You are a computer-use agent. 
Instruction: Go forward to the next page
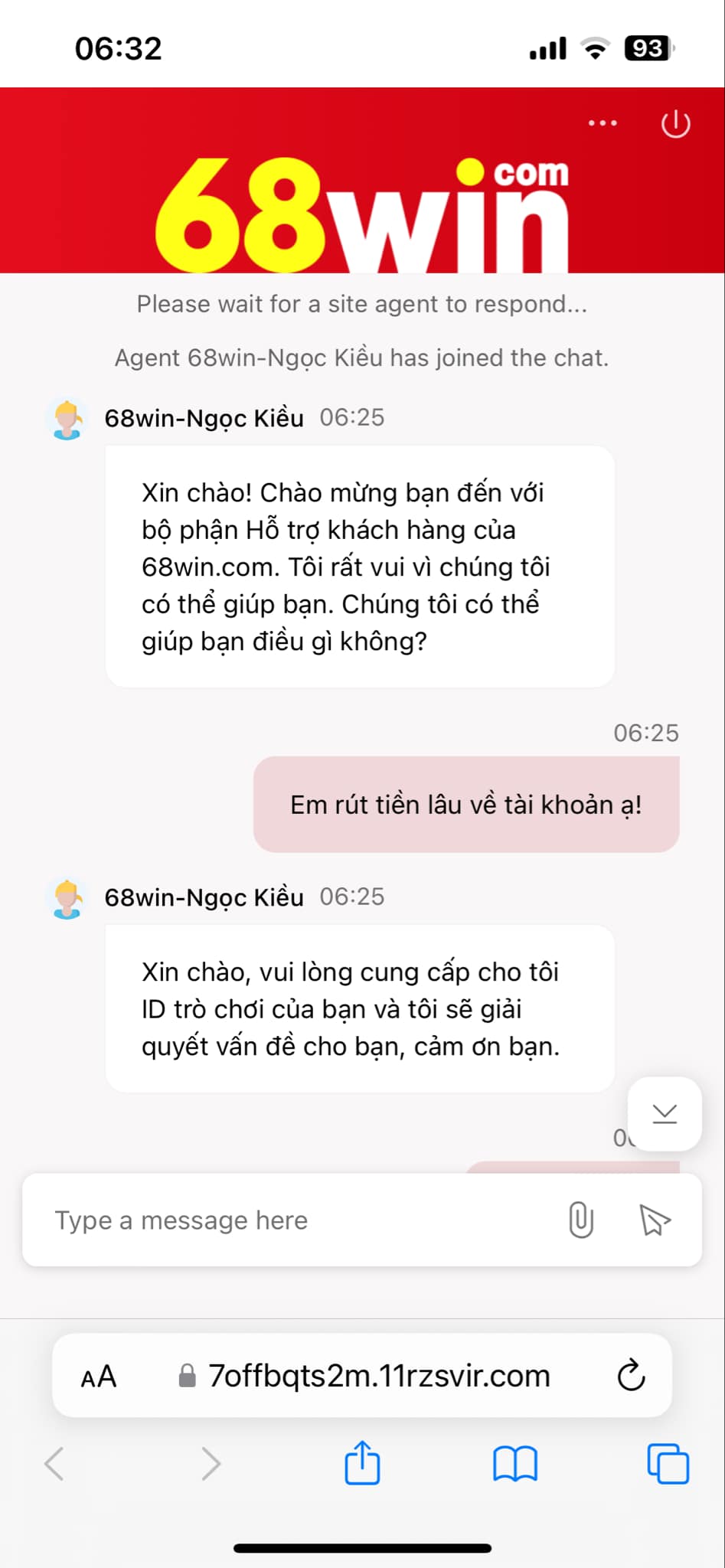[x=211, y=1464]
